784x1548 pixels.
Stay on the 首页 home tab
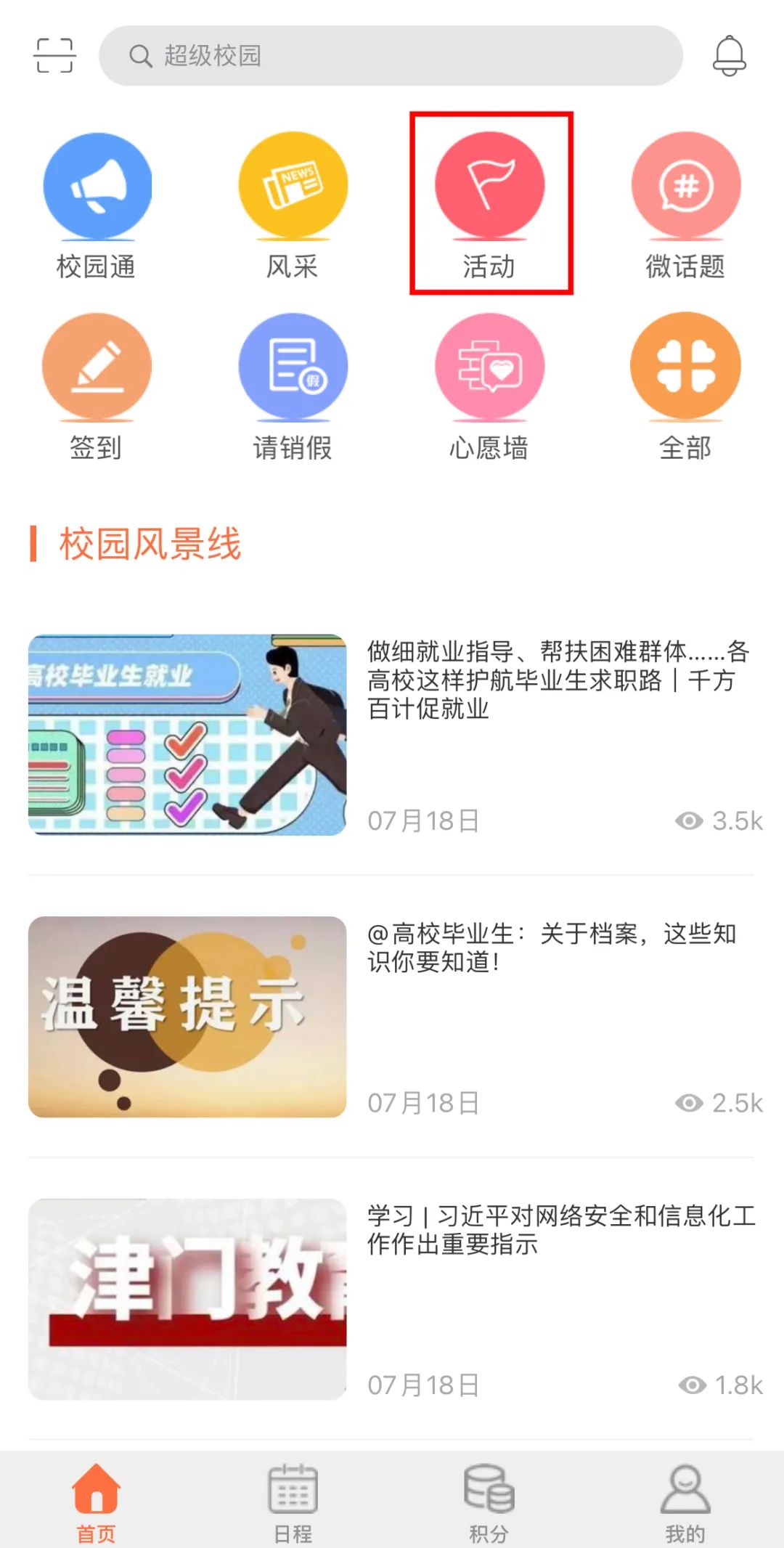tap(97, 1500)
